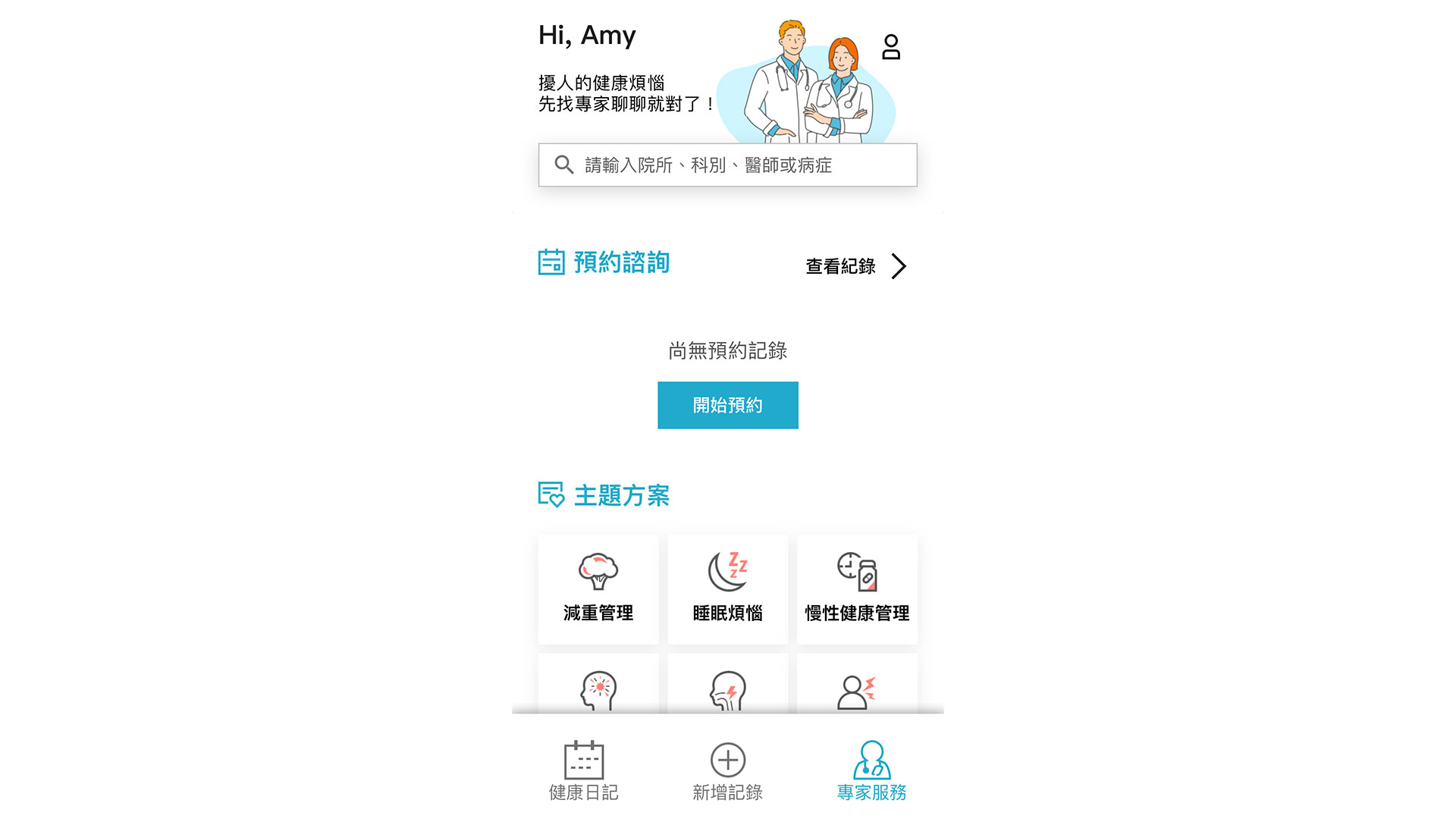
Task: Open the 睡眠煩惱 theme card
Action: [x=727, y=589]
